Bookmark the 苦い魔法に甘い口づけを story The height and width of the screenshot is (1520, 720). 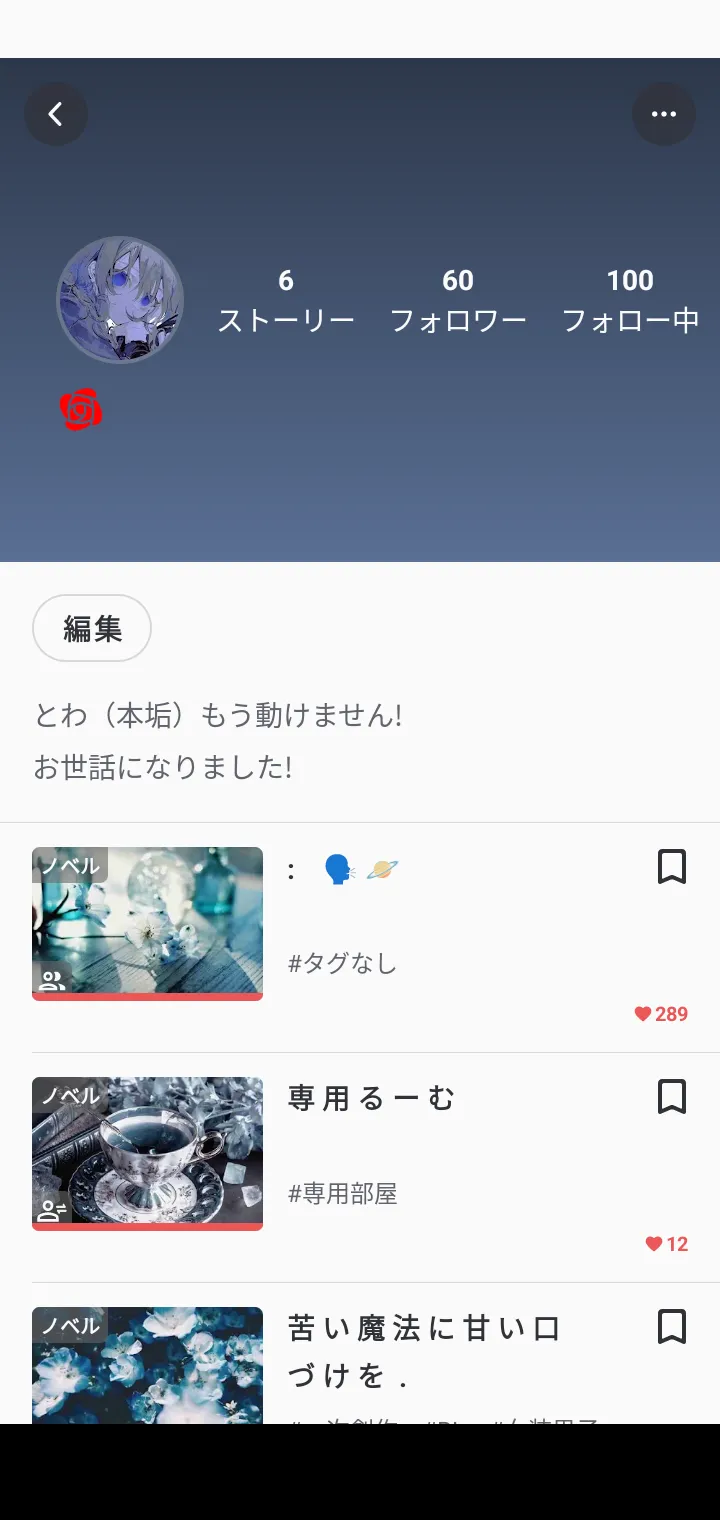click(x=672, y=1327)
